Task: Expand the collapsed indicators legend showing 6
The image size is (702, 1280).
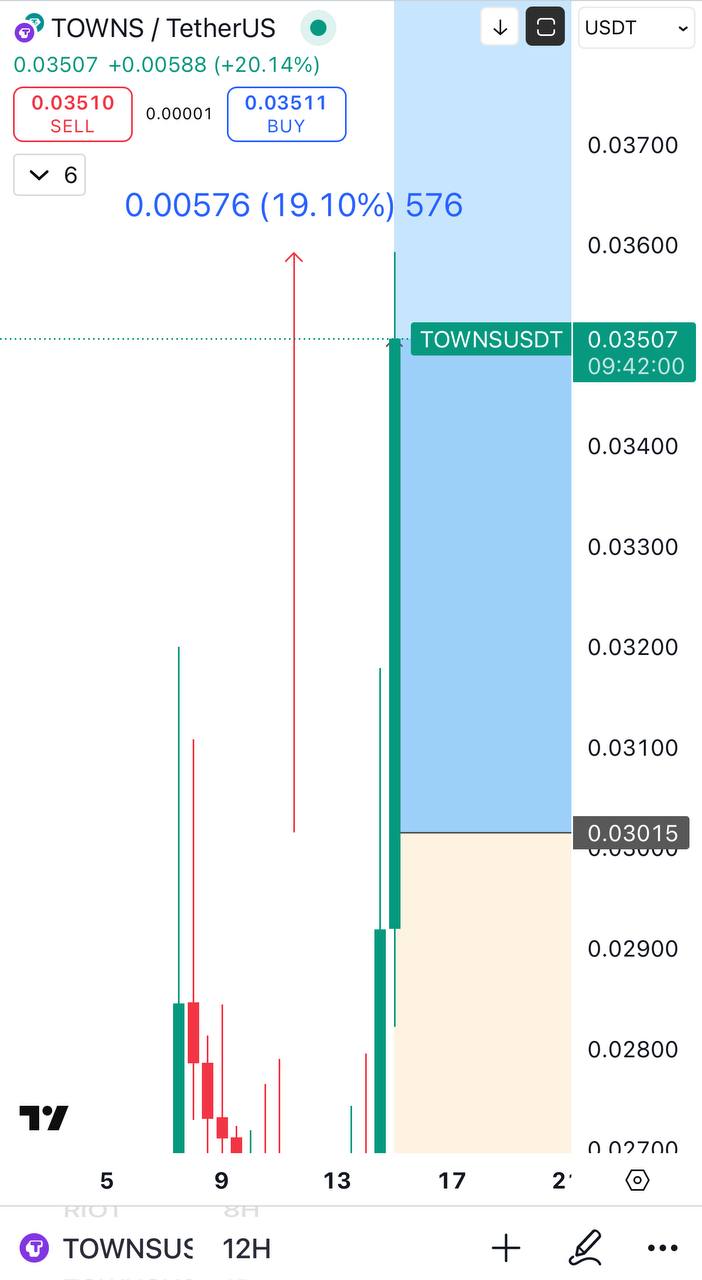Action: click(x=50, y=175)
